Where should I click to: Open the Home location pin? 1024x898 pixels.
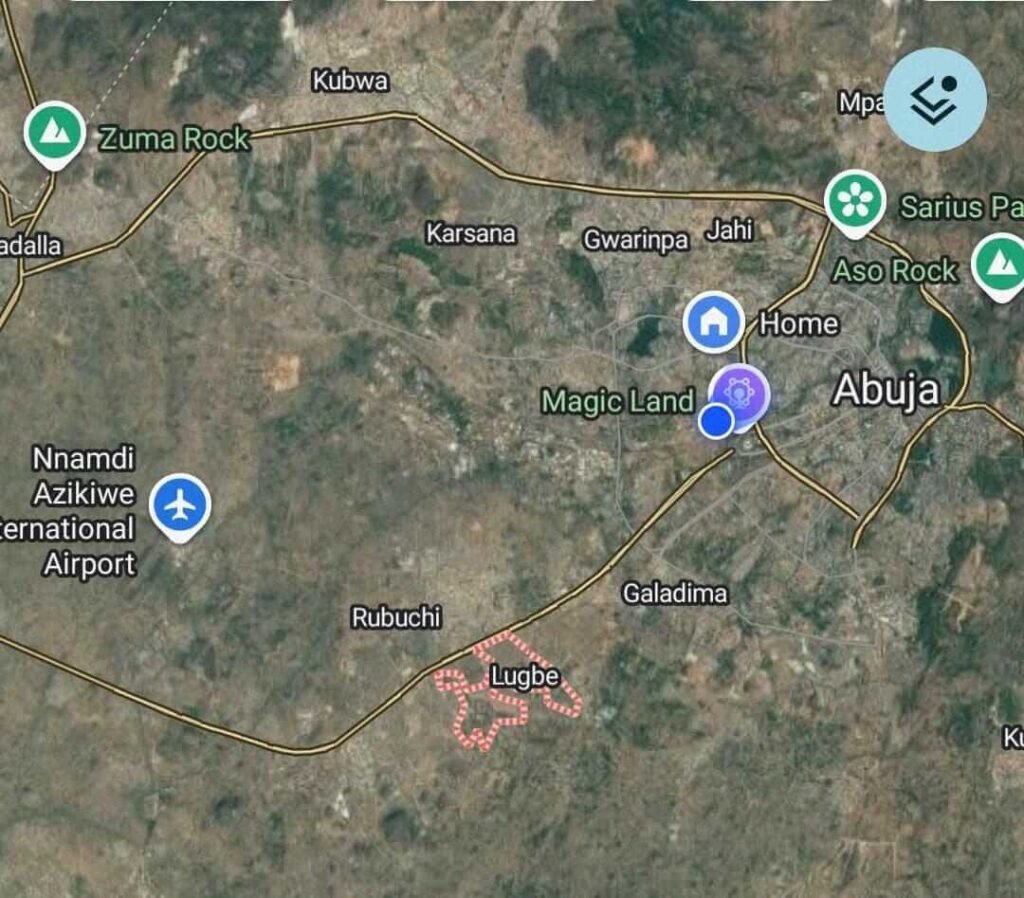pyautogui.click(x=713, y=322)
